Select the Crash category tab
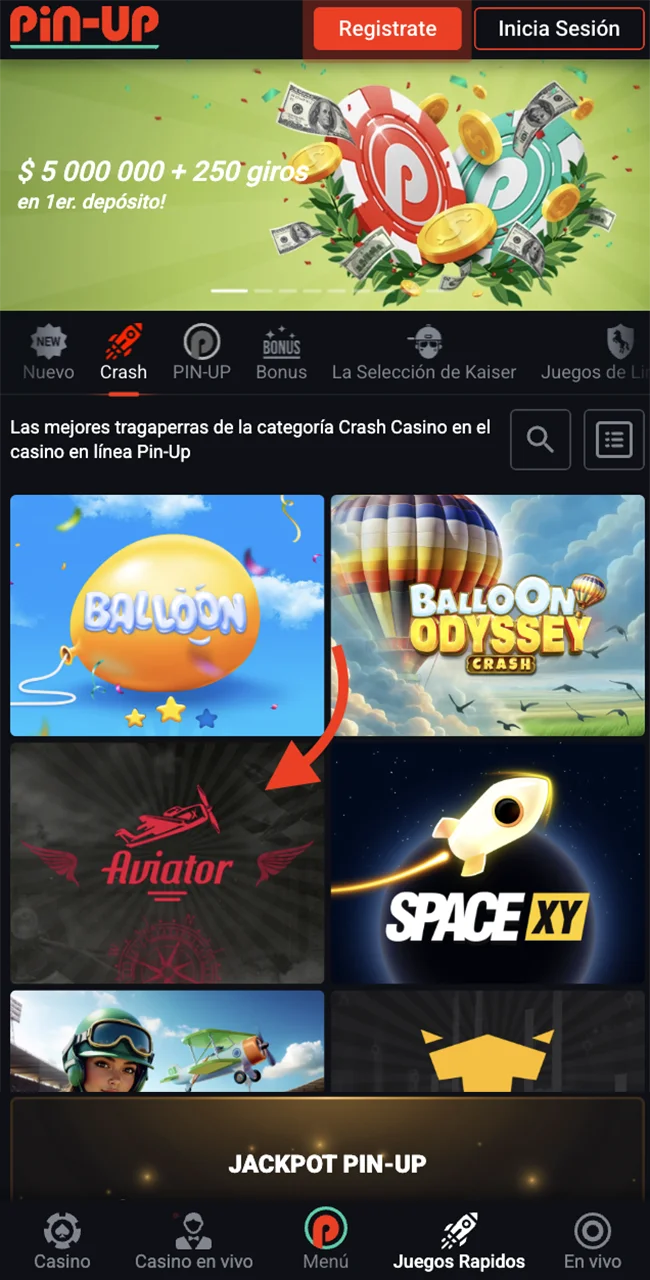 pyautogui.click(x=123, y=354)
